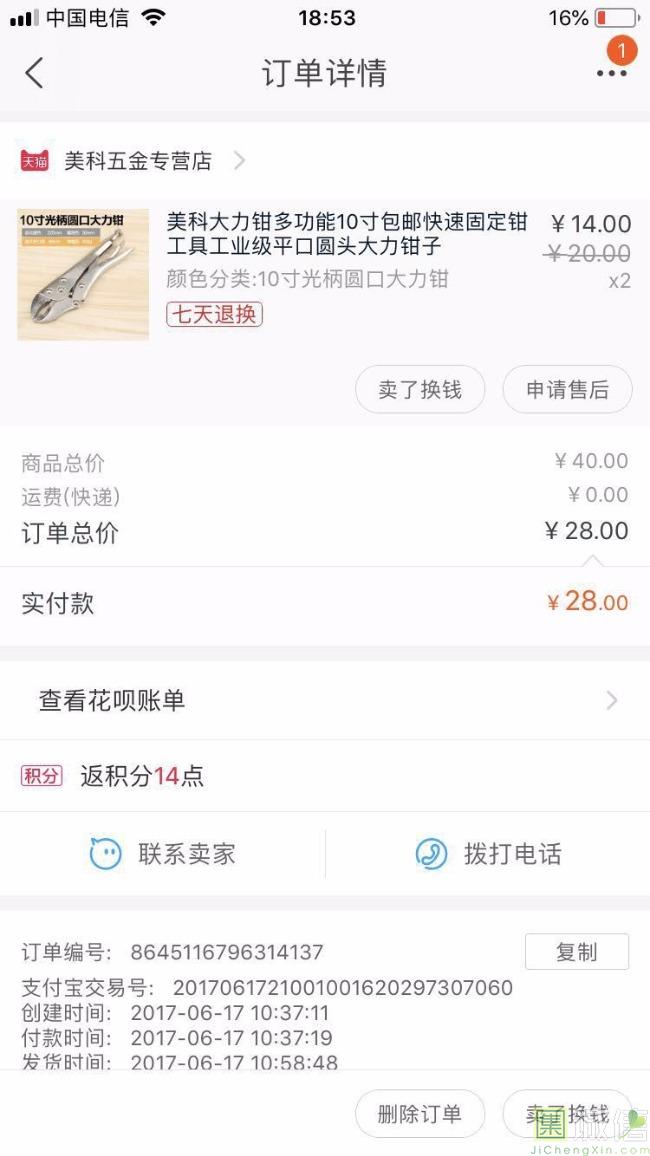This screenshot has width=650, height=1156.
Task: Tap the bottom bar 卖了换钱 button
Action: (x=567, y=1114)
